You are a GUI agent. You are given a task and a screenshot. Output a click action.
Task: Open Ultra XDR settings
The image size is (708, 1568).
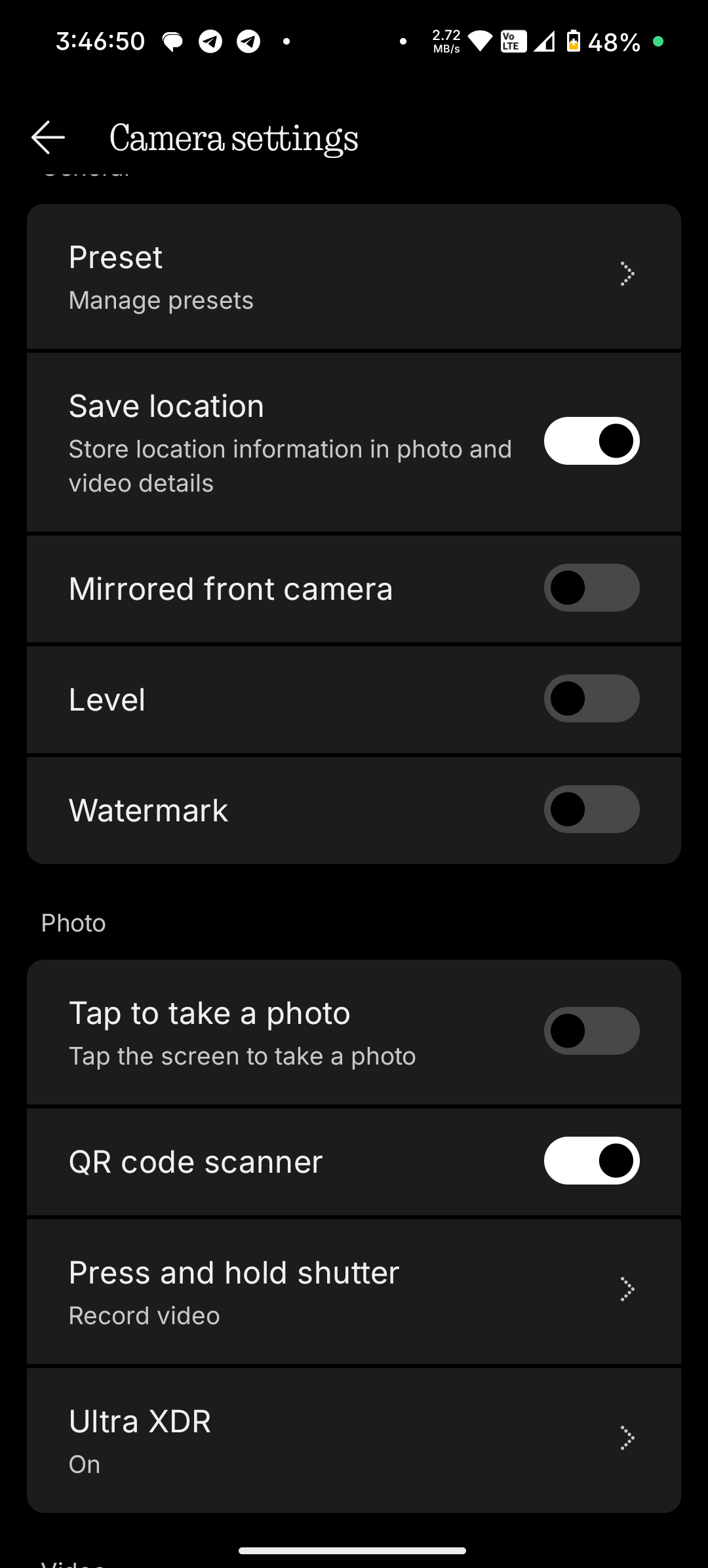click(x=354, y=1440)
